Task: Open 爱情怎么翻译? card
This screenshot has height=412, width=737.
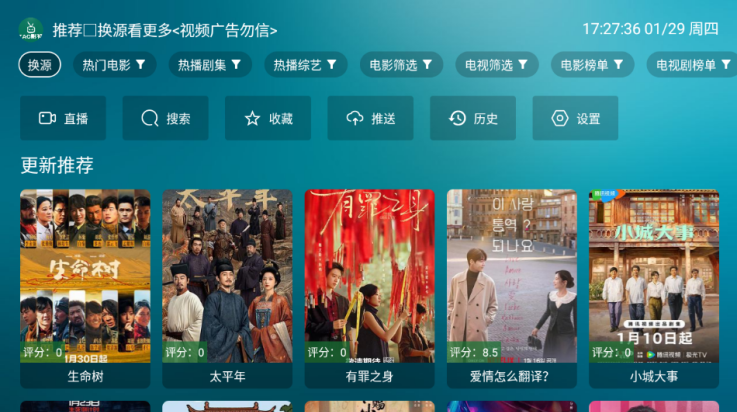Action: point(511,285)
